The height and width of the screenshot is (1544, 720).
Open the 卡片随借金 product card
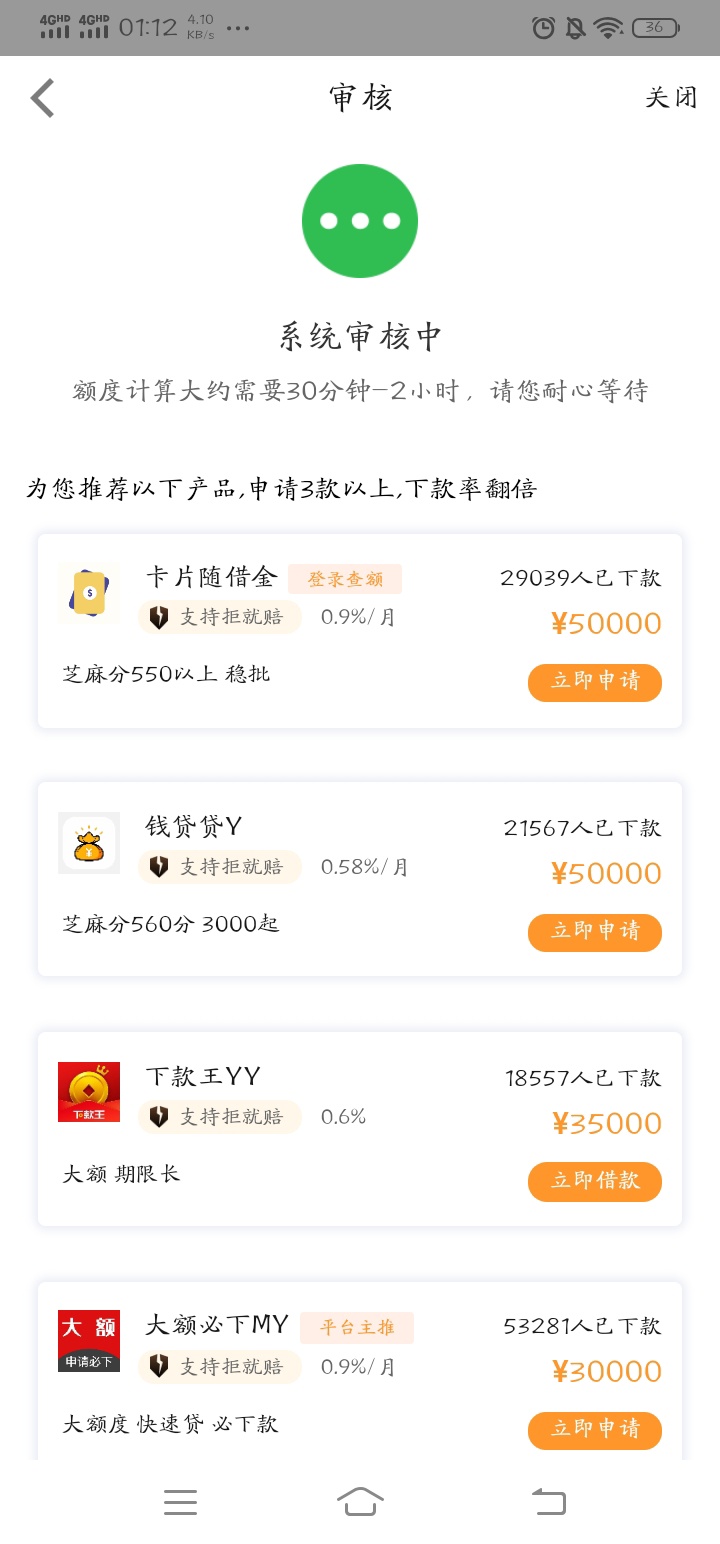pyautogui.click(x=360, y=631)
